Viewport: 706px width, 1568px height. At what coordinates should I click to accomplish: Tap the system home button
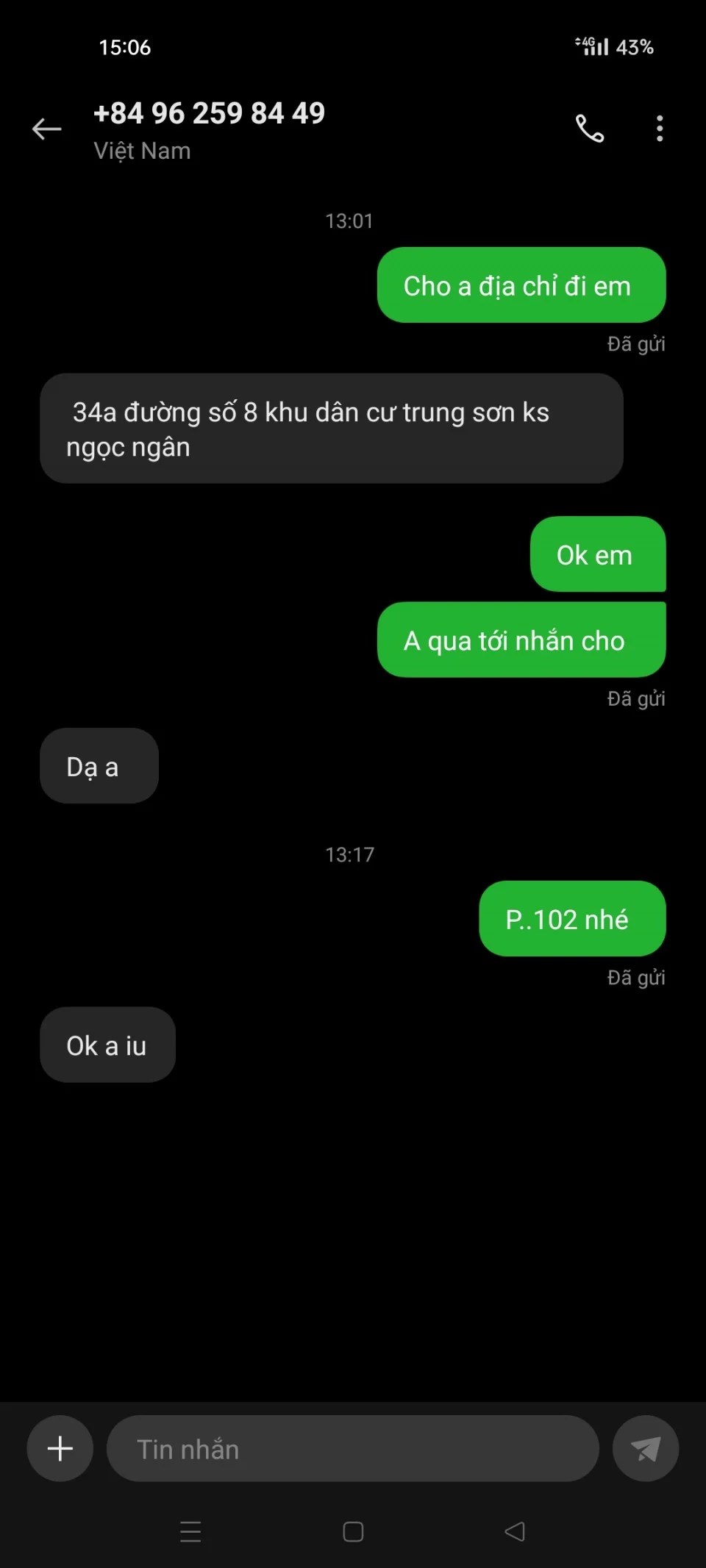tap(353, 1531)
